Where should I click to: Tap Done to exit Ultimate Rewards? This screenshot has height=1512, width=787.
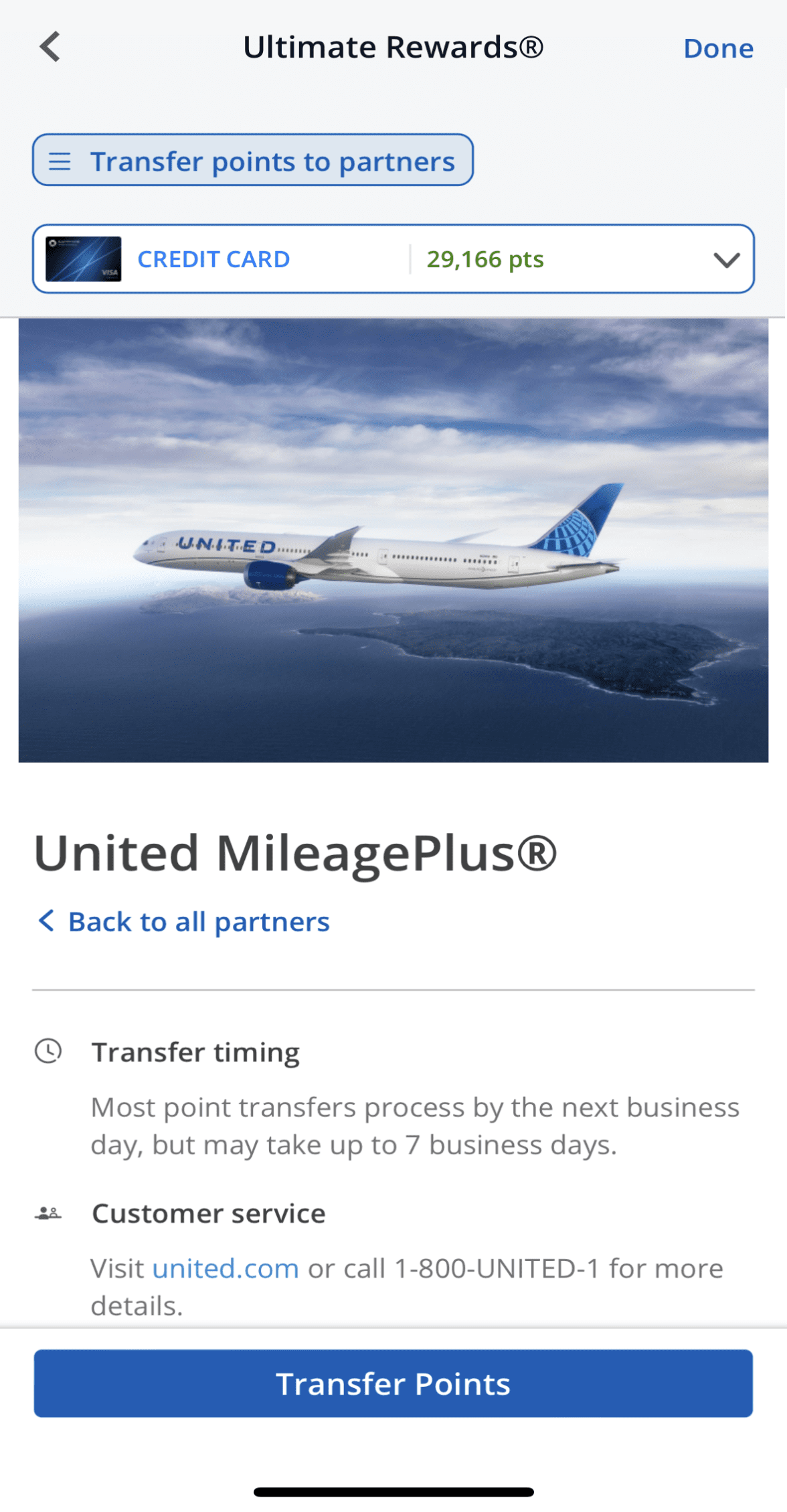coord(718,48)
